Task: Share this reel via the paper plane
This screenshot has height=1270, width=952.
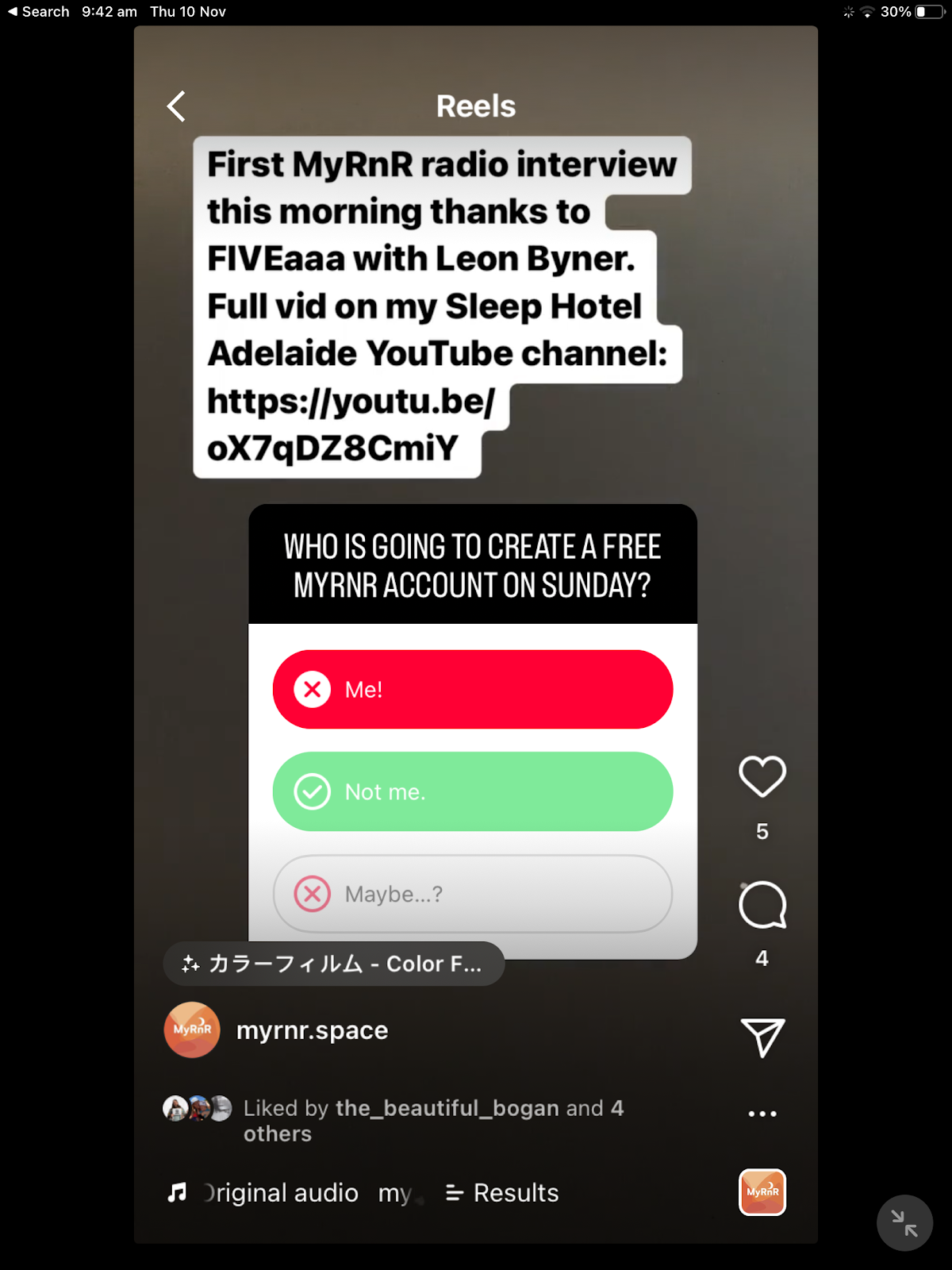Action: [x=762, y=1037]
